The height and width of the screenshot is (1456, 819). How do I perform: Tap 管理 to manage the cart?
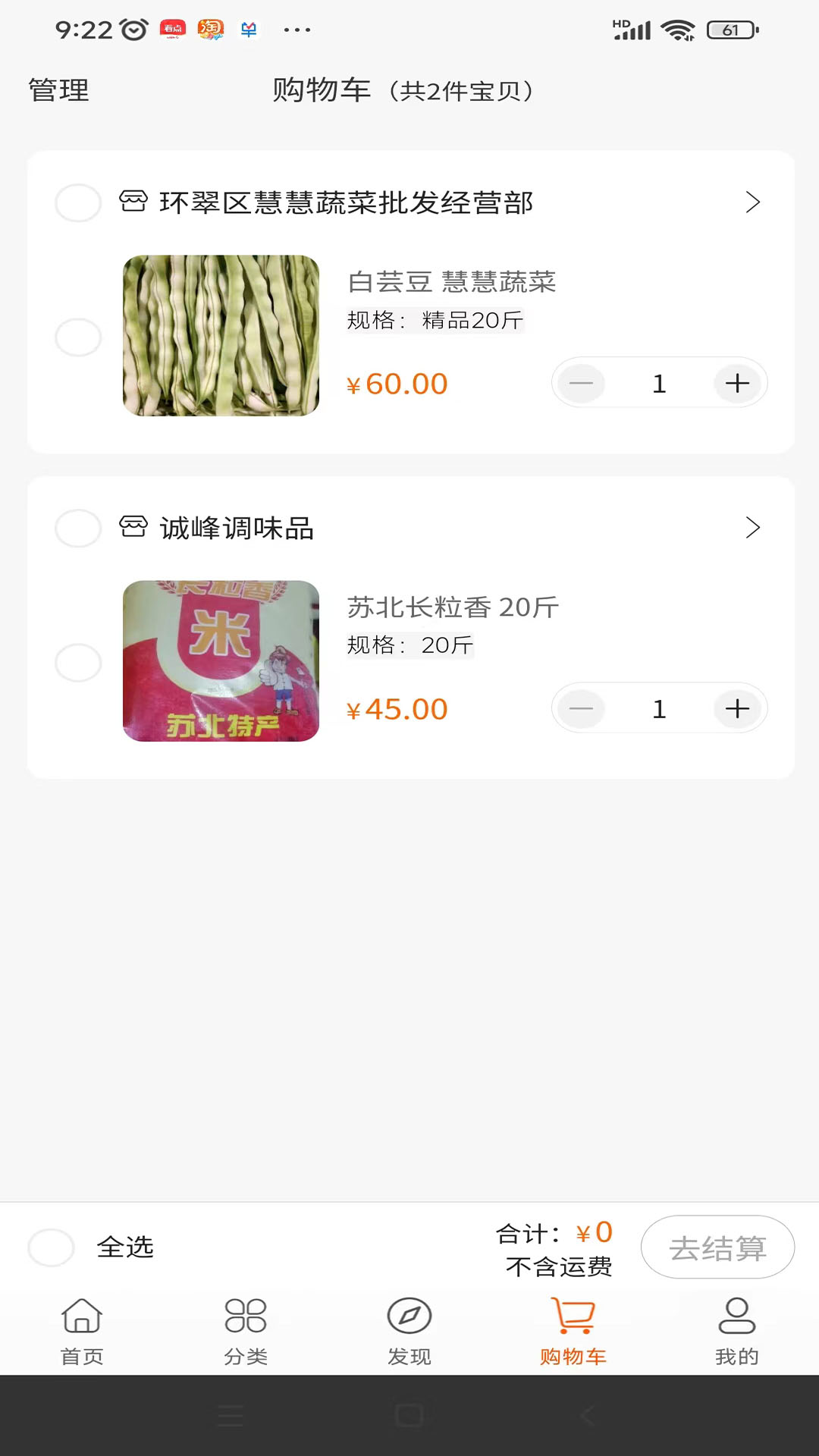click(58, 90)
